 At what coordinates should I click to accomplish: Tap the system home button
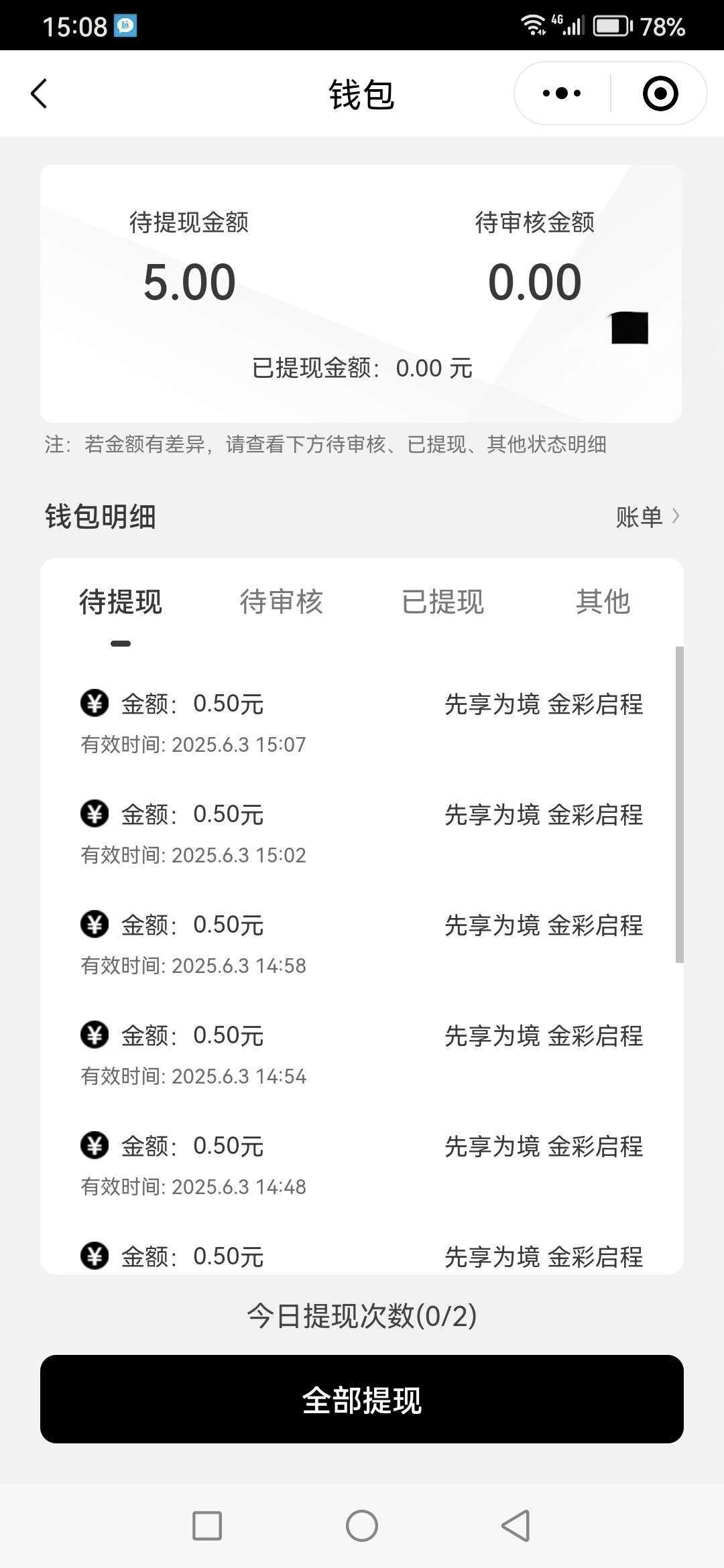point(362,1526)
